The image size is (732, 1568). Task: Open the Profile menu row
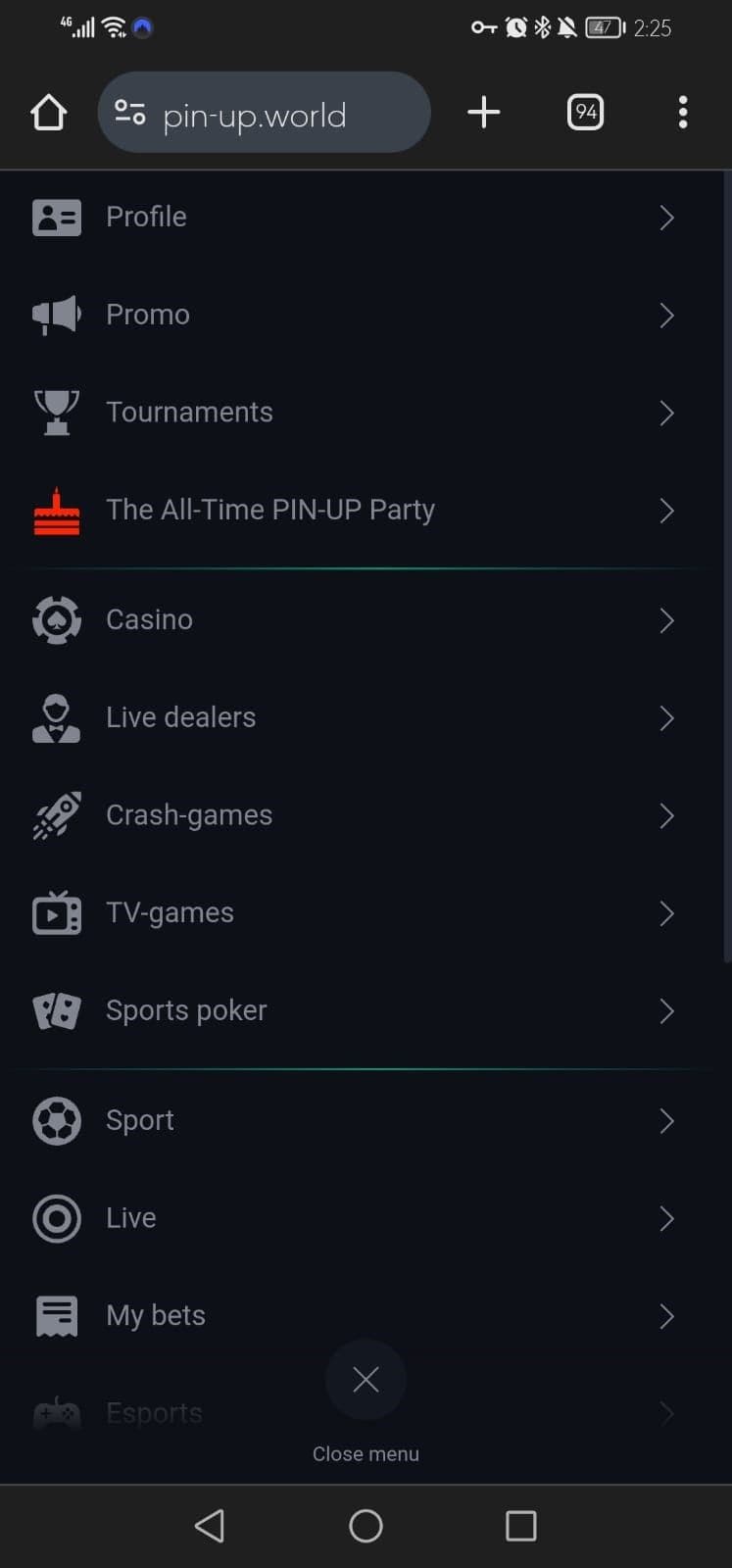353,217
